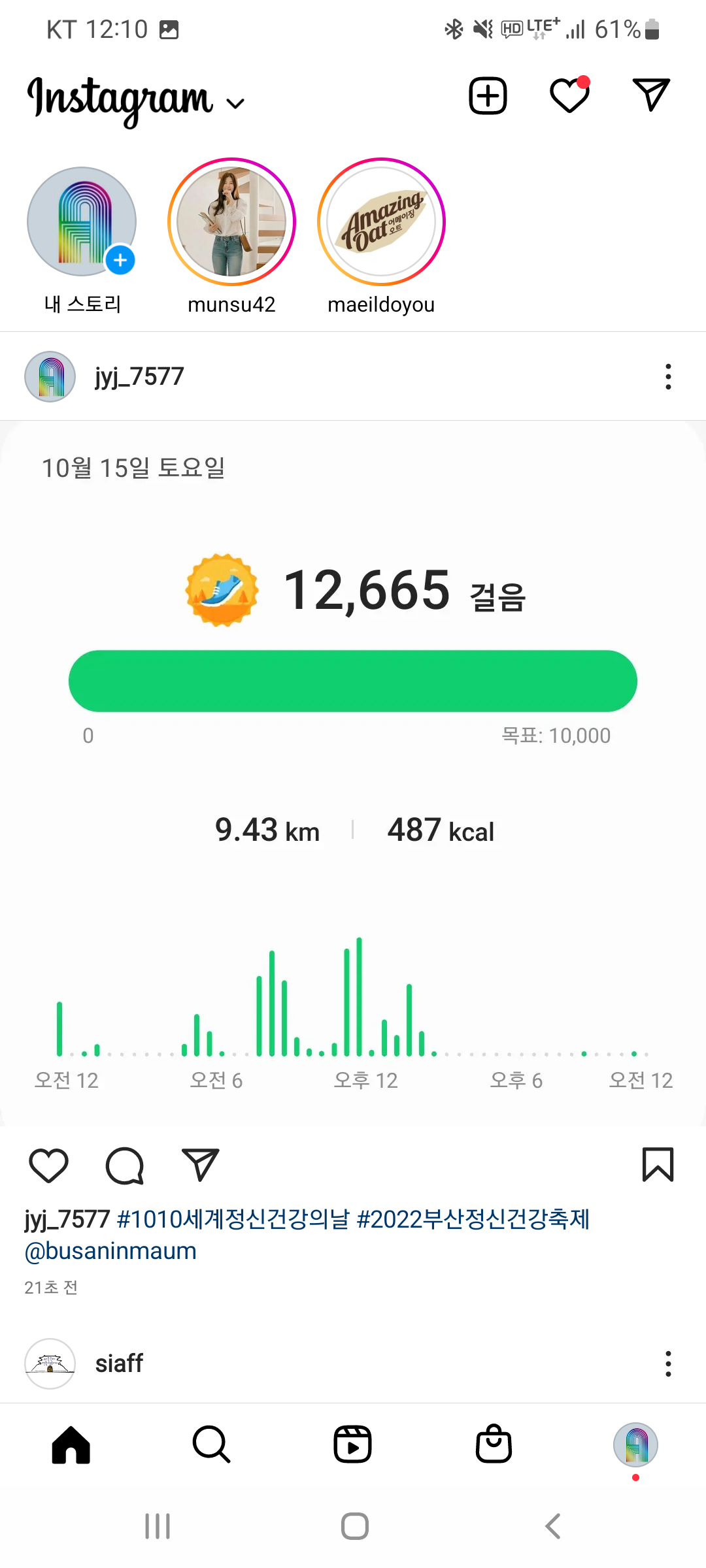View munsu42's story

click(231, 222)
